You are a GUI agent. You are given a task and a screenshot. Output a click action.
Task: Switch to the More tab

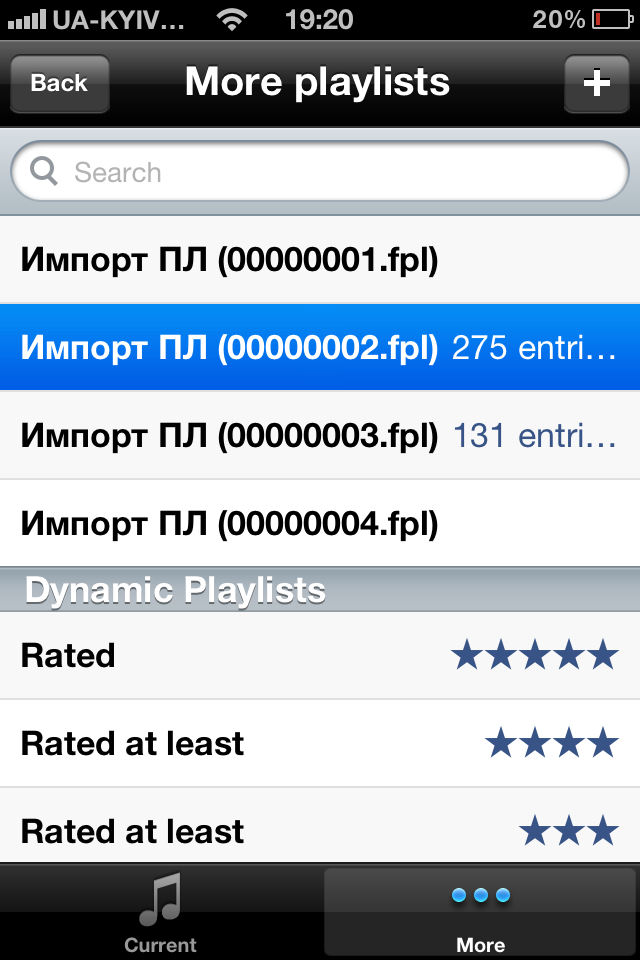(481, 912)
